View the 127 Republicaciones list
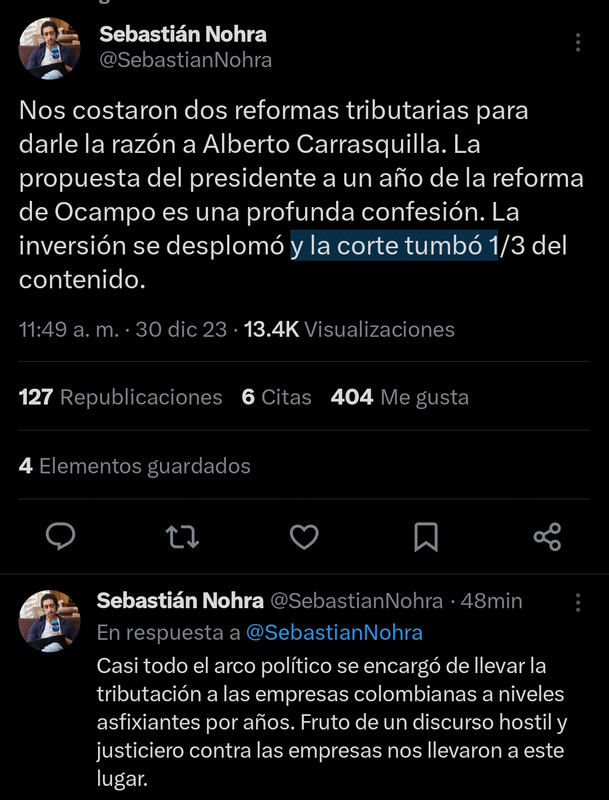 coord(121,397)
